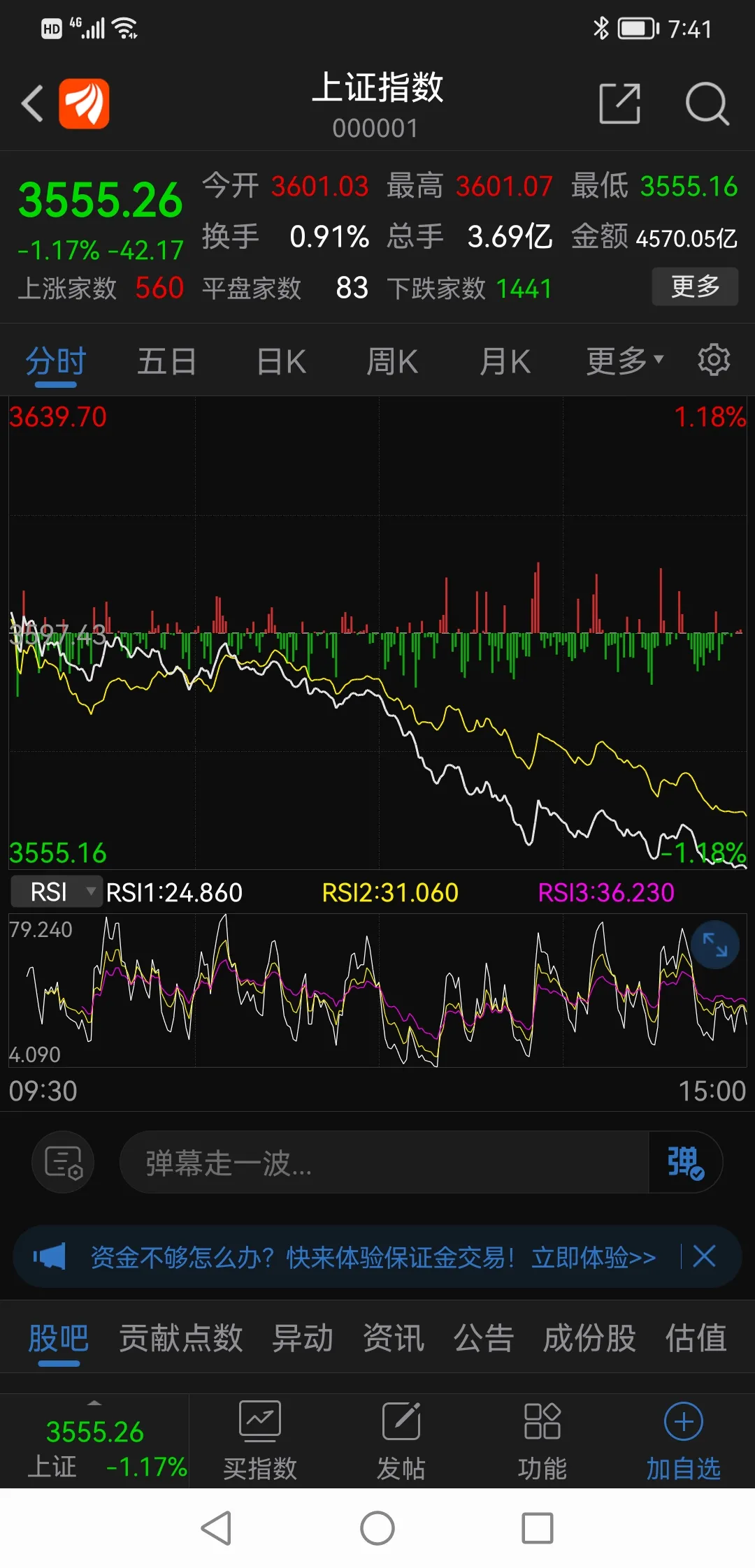
Task: Switch to the 五日 chart tab
Action: (166, 362)
